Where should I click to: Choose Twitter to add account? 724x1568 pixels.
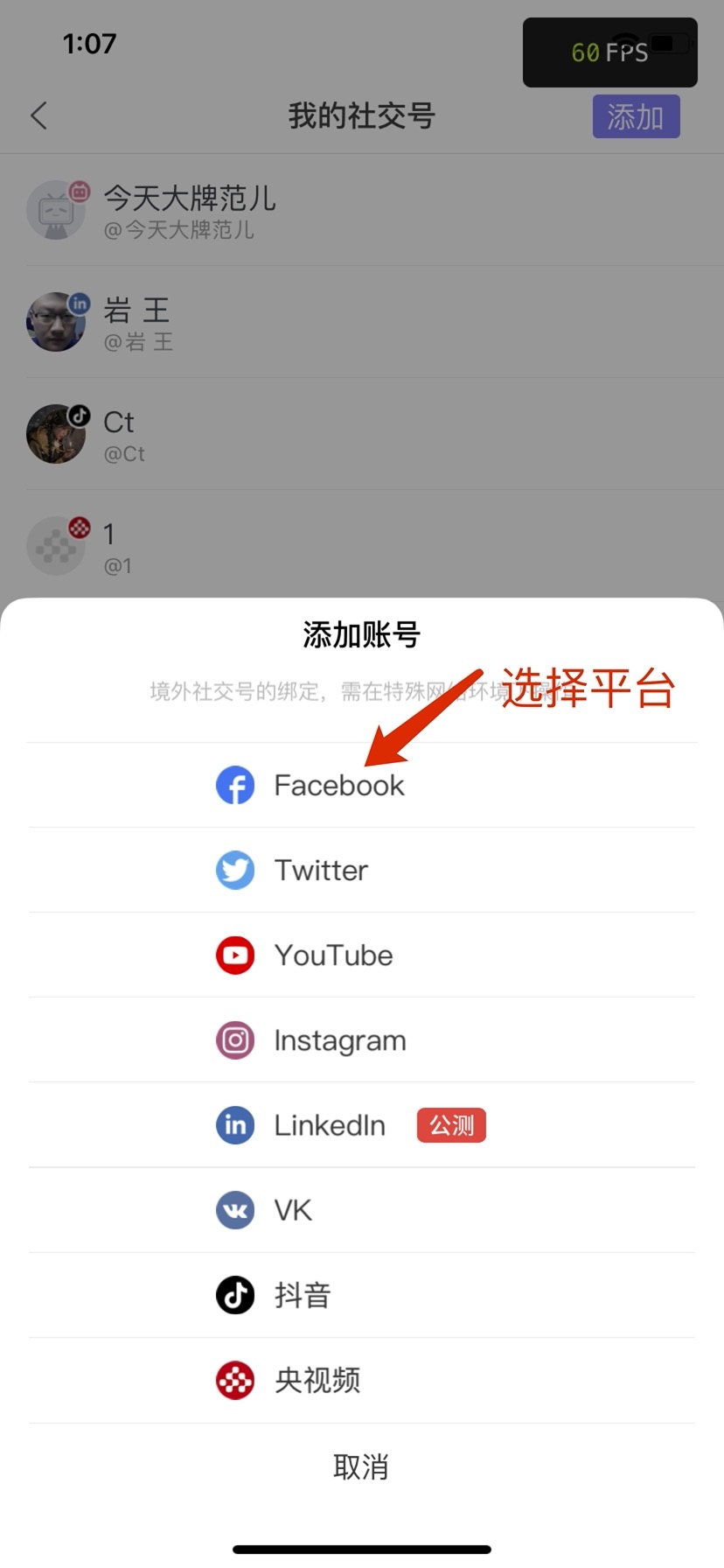[x=321, y=870]
